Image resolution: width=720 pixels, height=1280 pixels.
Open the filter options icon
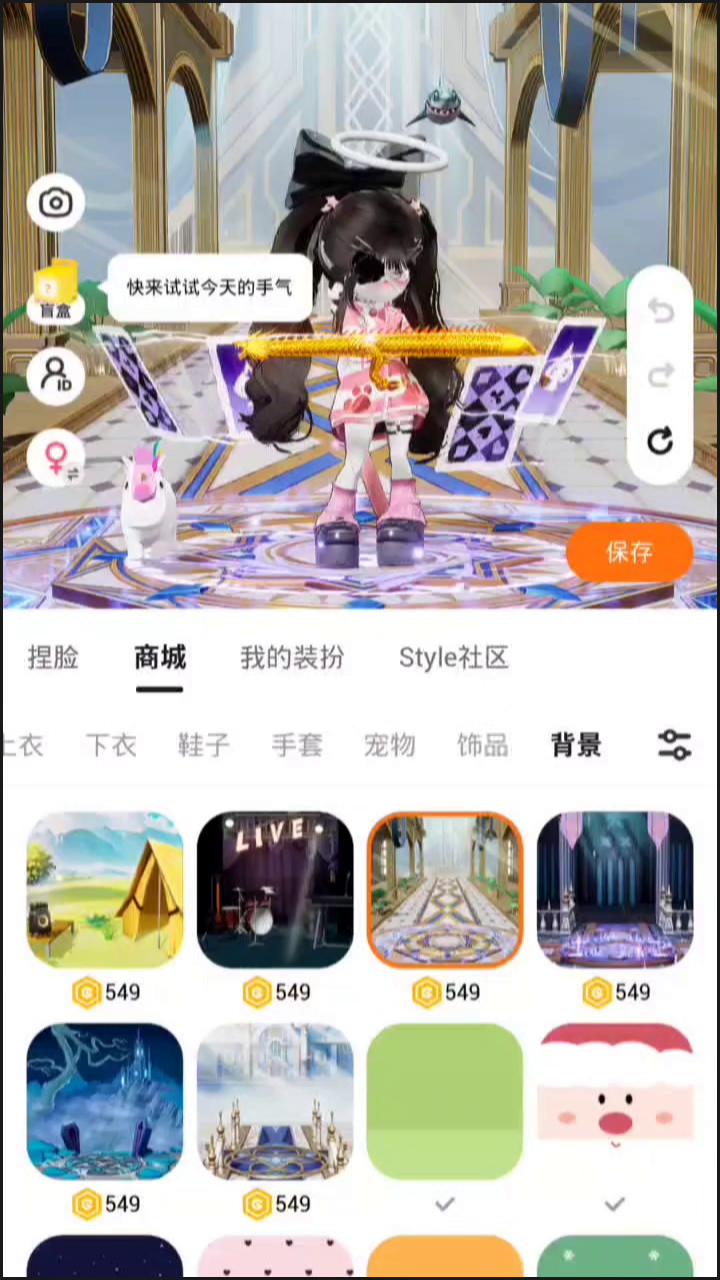674,745
